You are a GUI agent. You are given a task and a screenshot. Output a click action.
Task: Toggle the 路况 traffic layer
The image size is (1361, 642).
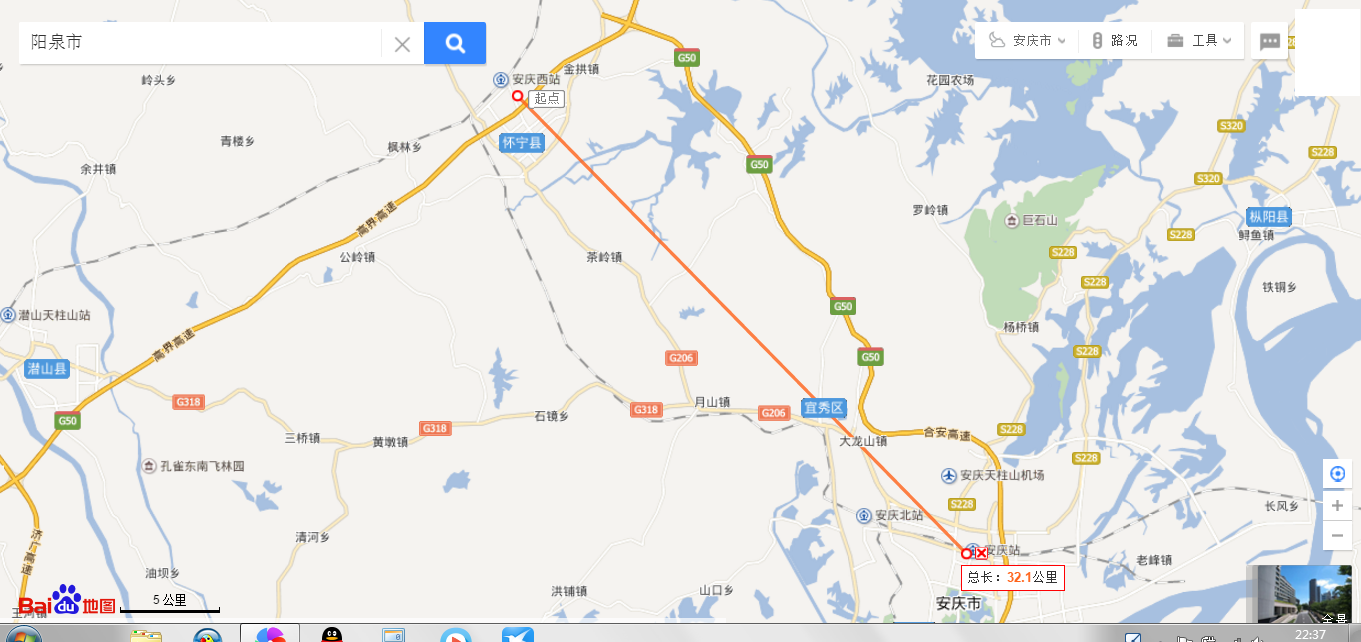[x=1115, y=41]
